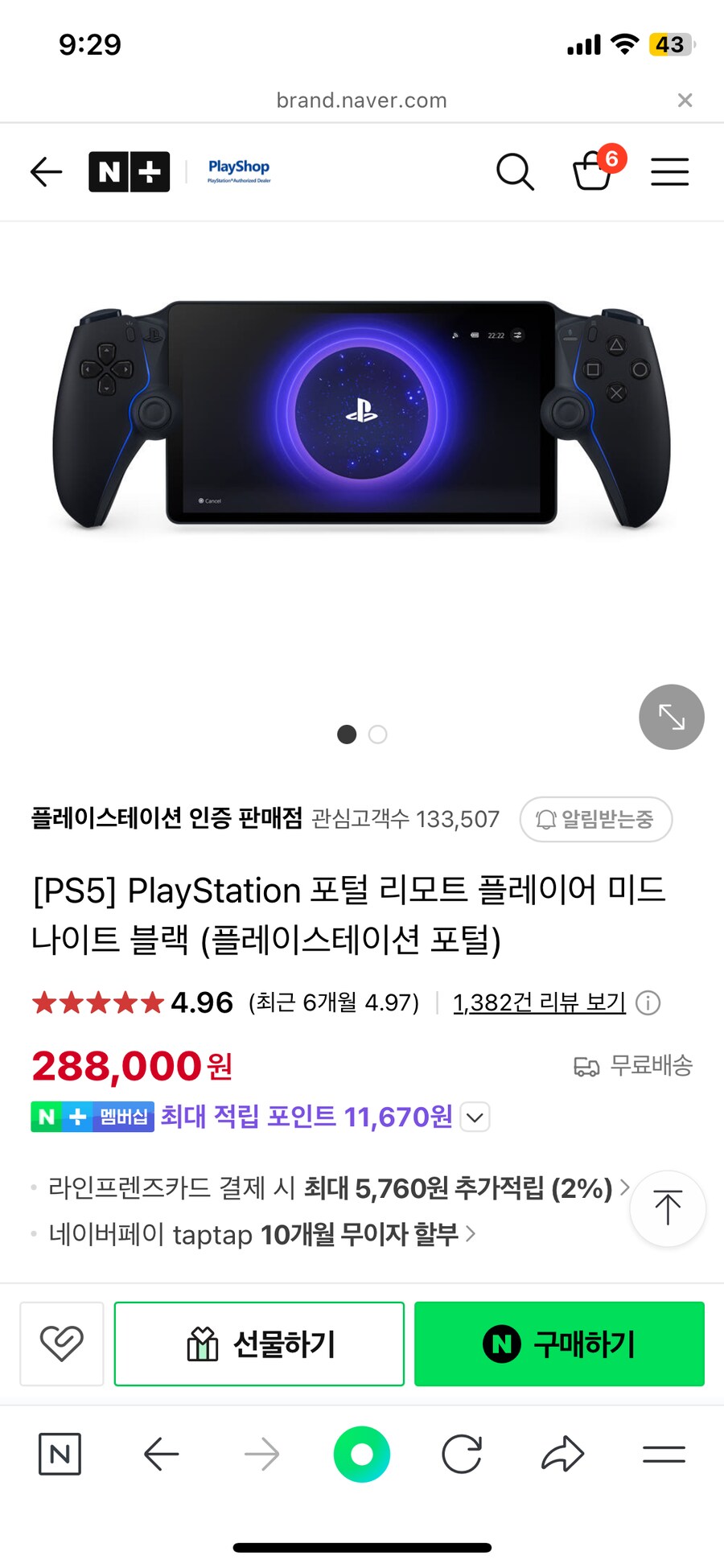Open the 1,382건 리뷰 보기 link
This screenshot has height=1568, width=724.
tap(539, 1003)
